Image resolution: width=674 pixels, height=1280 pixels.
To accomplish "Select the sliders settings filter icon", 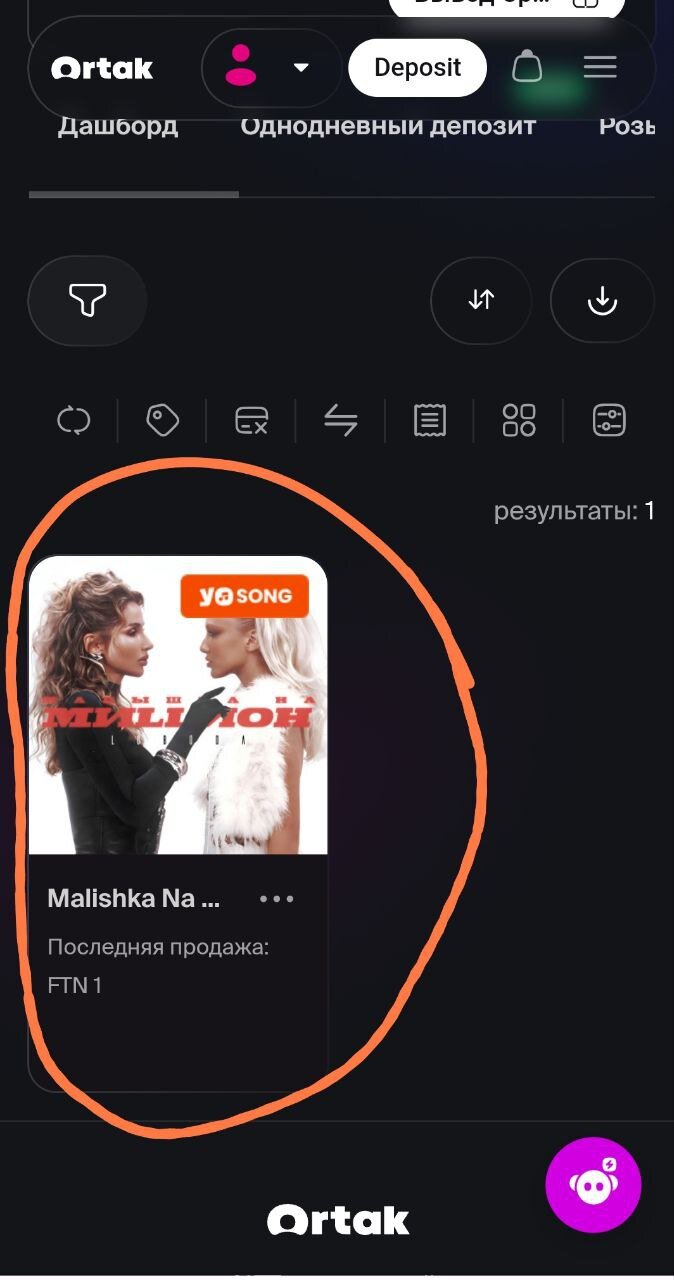I will pos(609,420).
